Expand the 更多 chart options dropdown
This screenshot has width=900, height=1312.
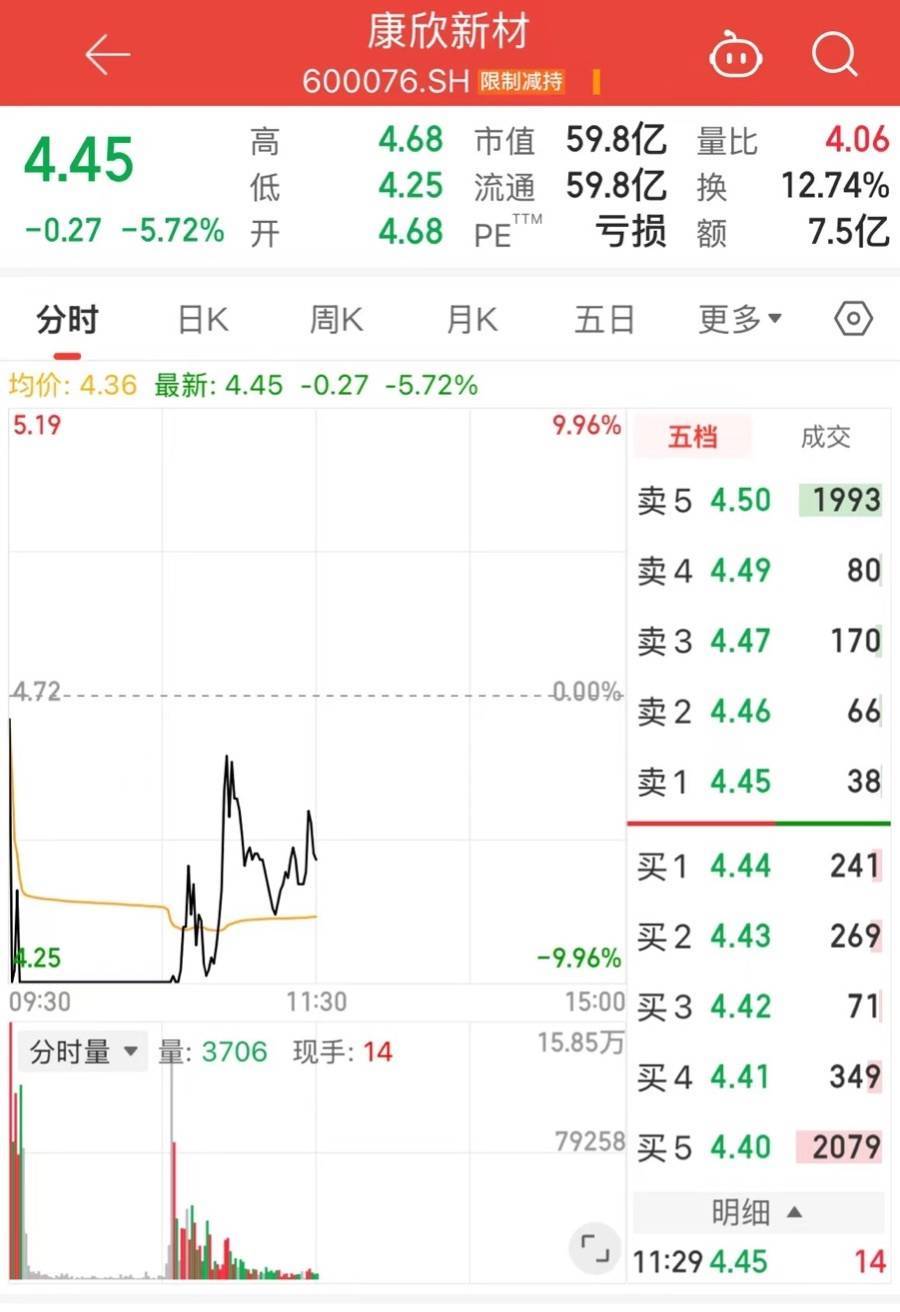tap(739, 320)
